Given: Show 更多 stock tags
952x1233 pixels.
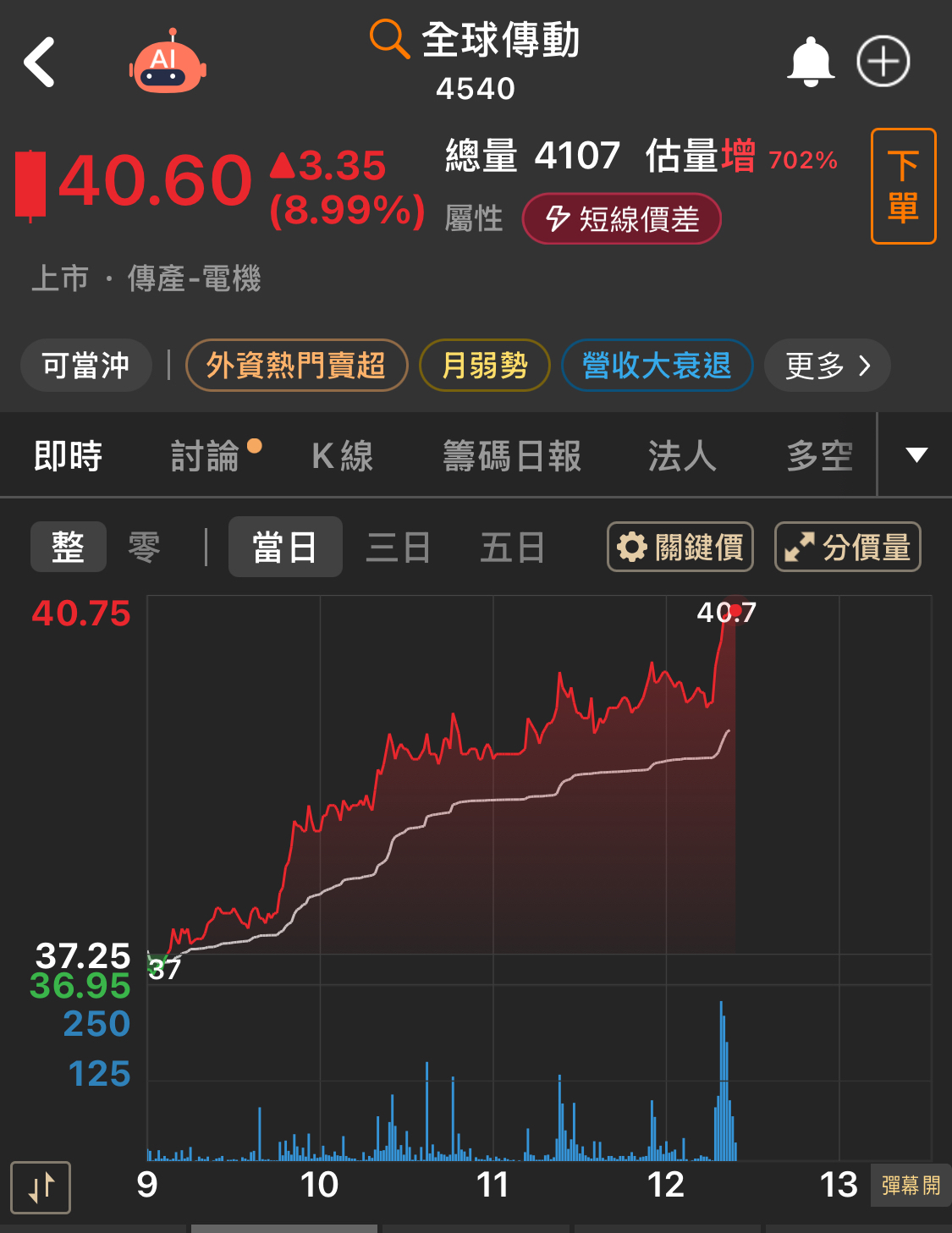Looking at the screenshot, I should point(827,366).
